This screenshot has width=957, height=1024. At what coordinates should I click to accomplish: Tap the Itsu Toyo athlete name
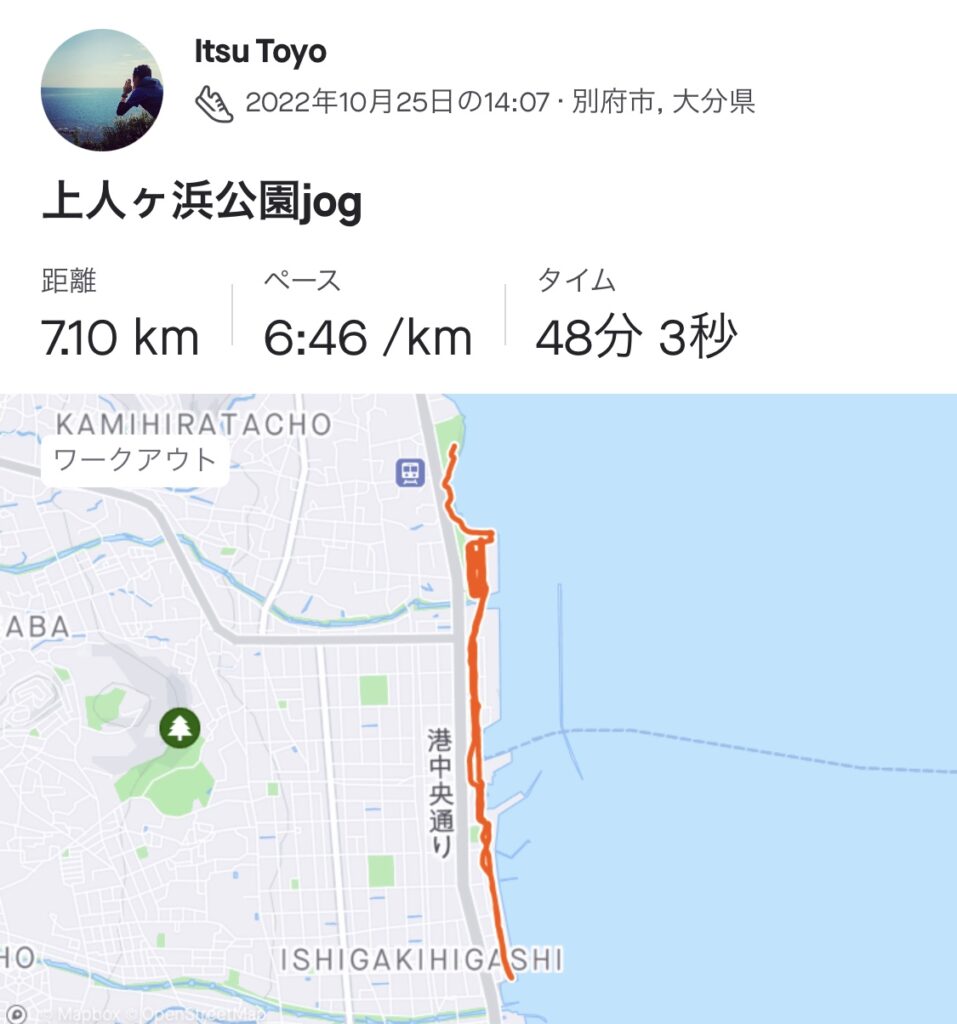coord(260,52)
